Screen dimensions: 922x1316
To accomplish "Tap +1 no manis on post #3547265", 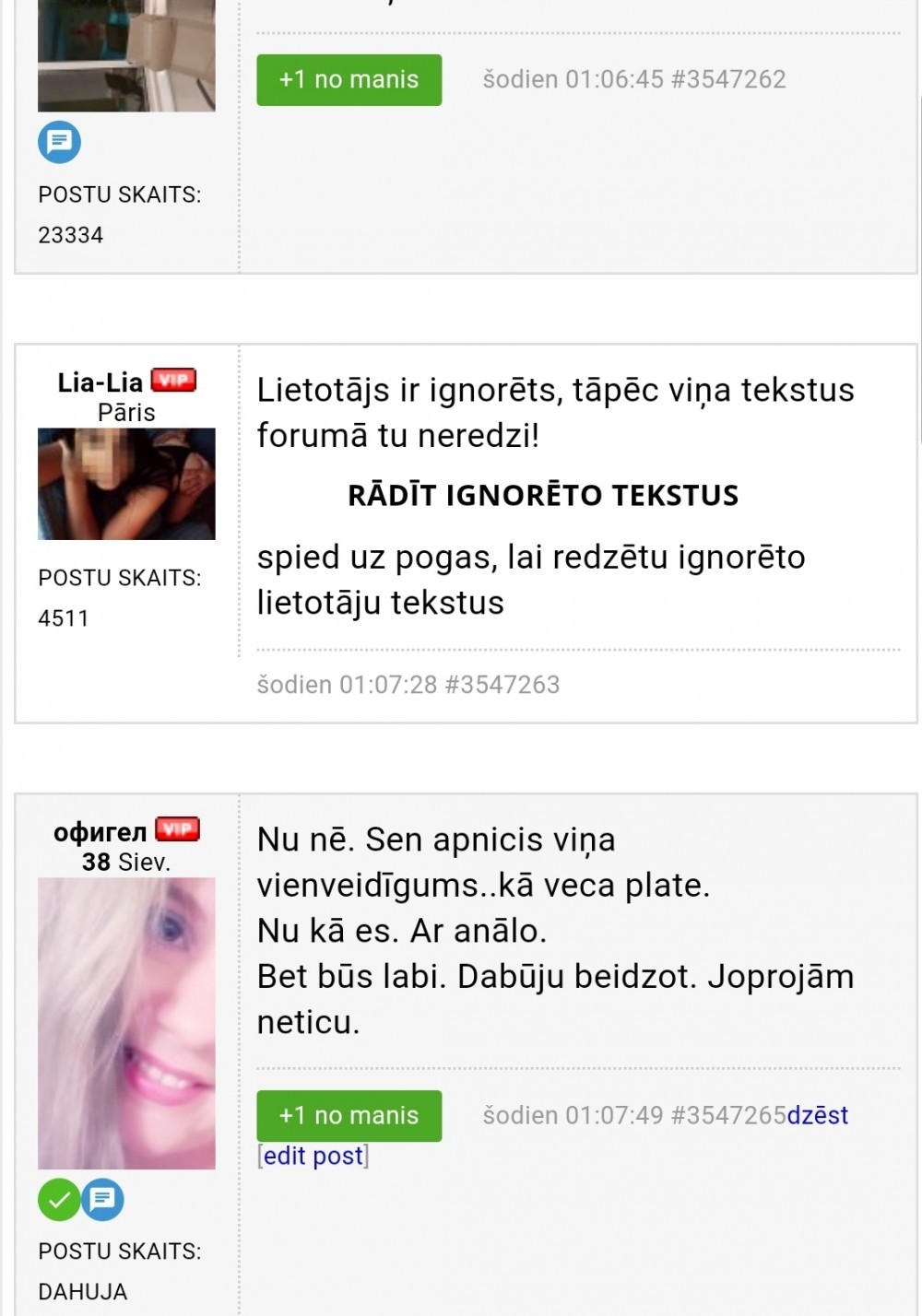I will (x=349, y=1116).
